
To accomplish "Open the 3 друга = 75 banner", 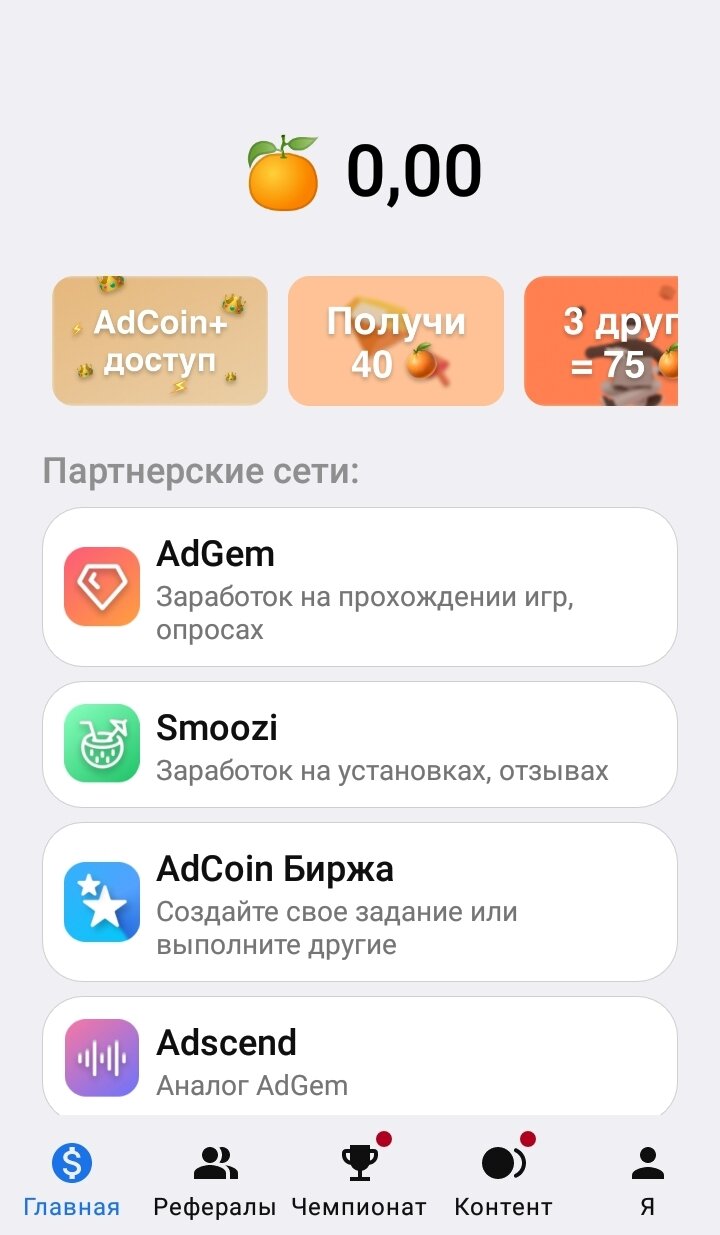I will [601, 341].
